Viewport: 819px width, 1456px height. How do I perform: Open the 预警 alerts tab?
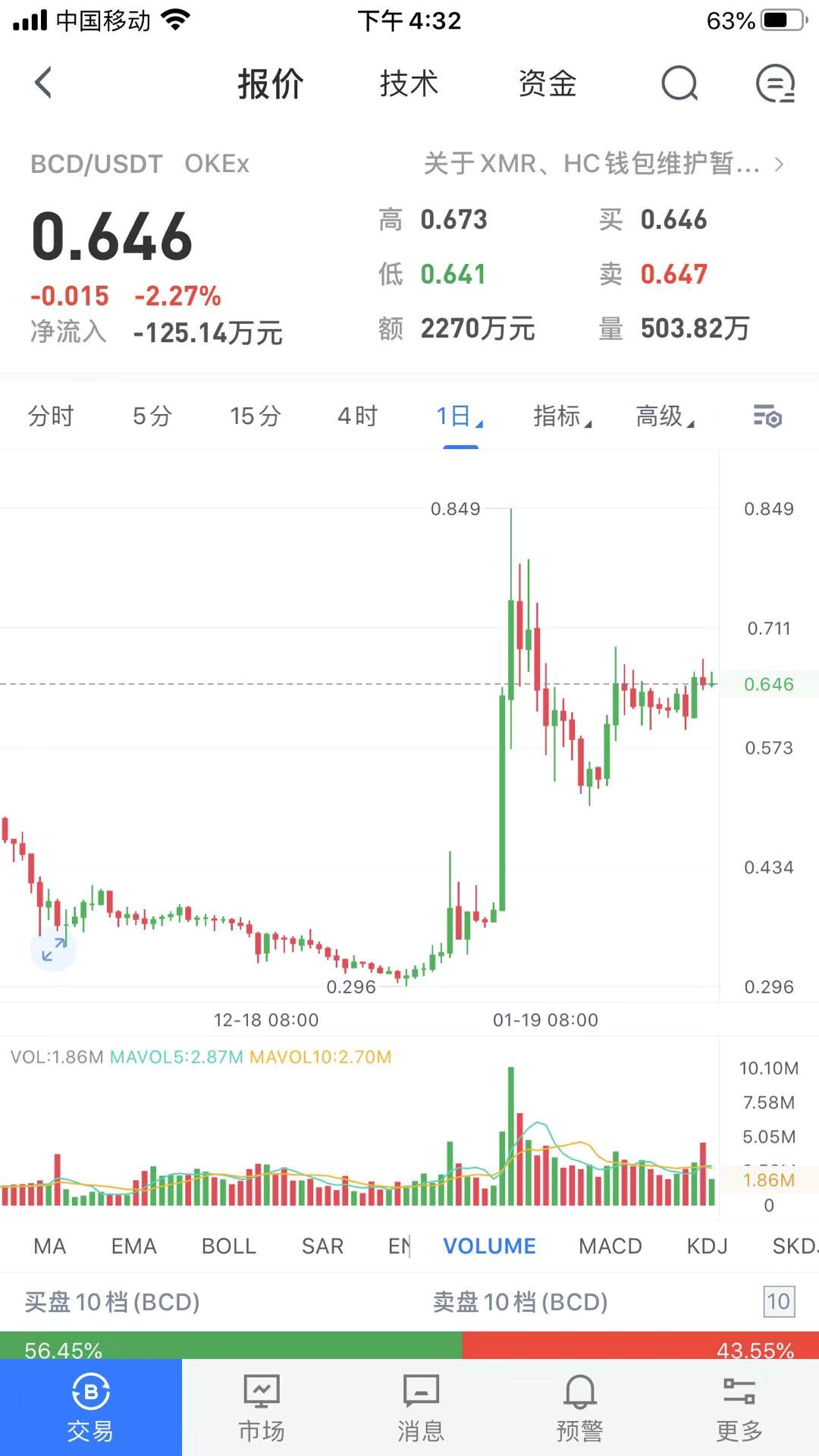(x=579, y=1407)
